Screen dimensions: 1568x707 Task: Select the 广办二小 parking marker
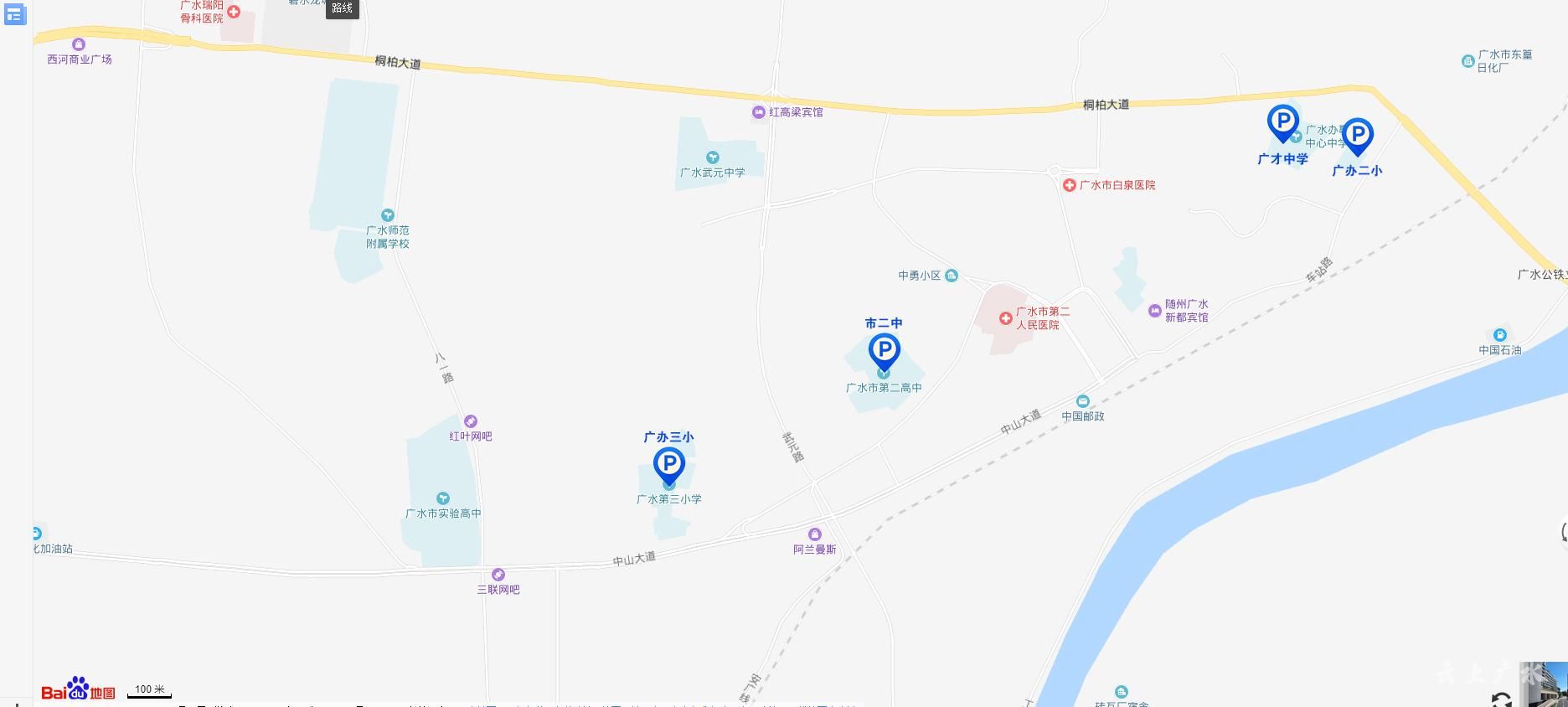(x=1357, y=135)
